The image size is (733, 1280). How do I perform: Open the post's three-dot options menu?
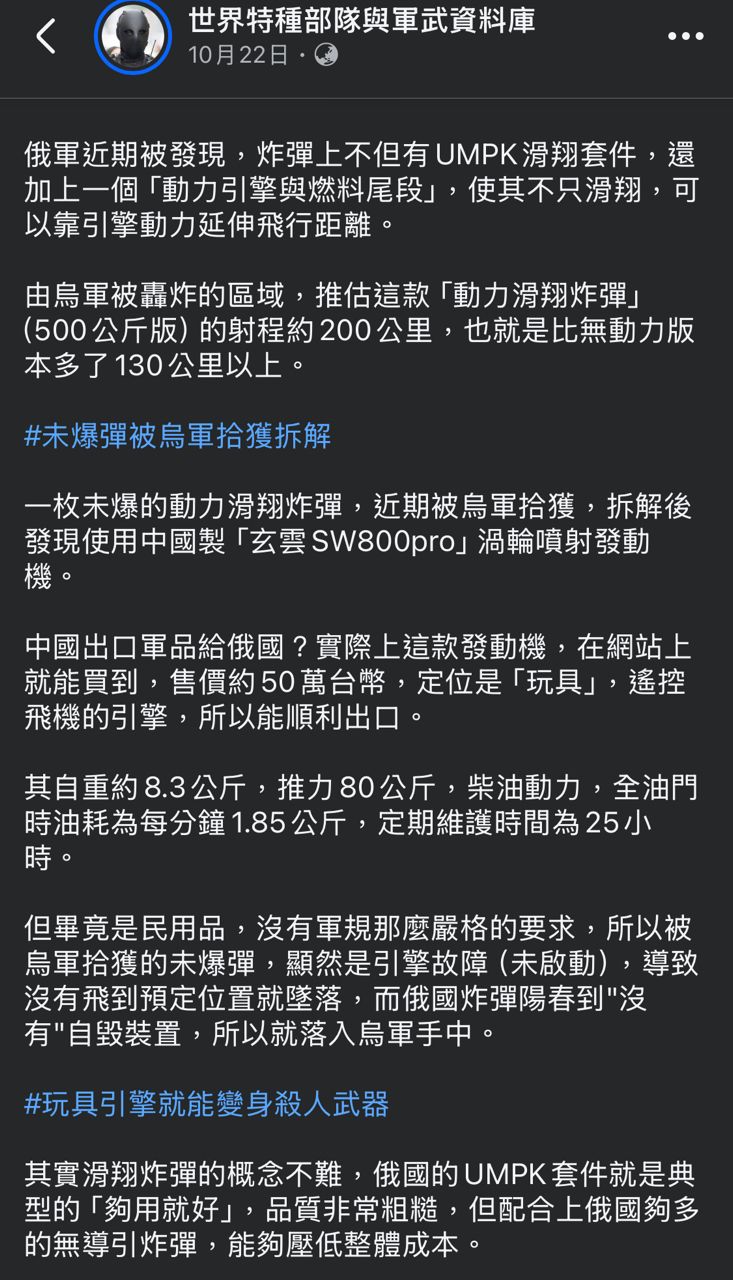pos(685,37)
